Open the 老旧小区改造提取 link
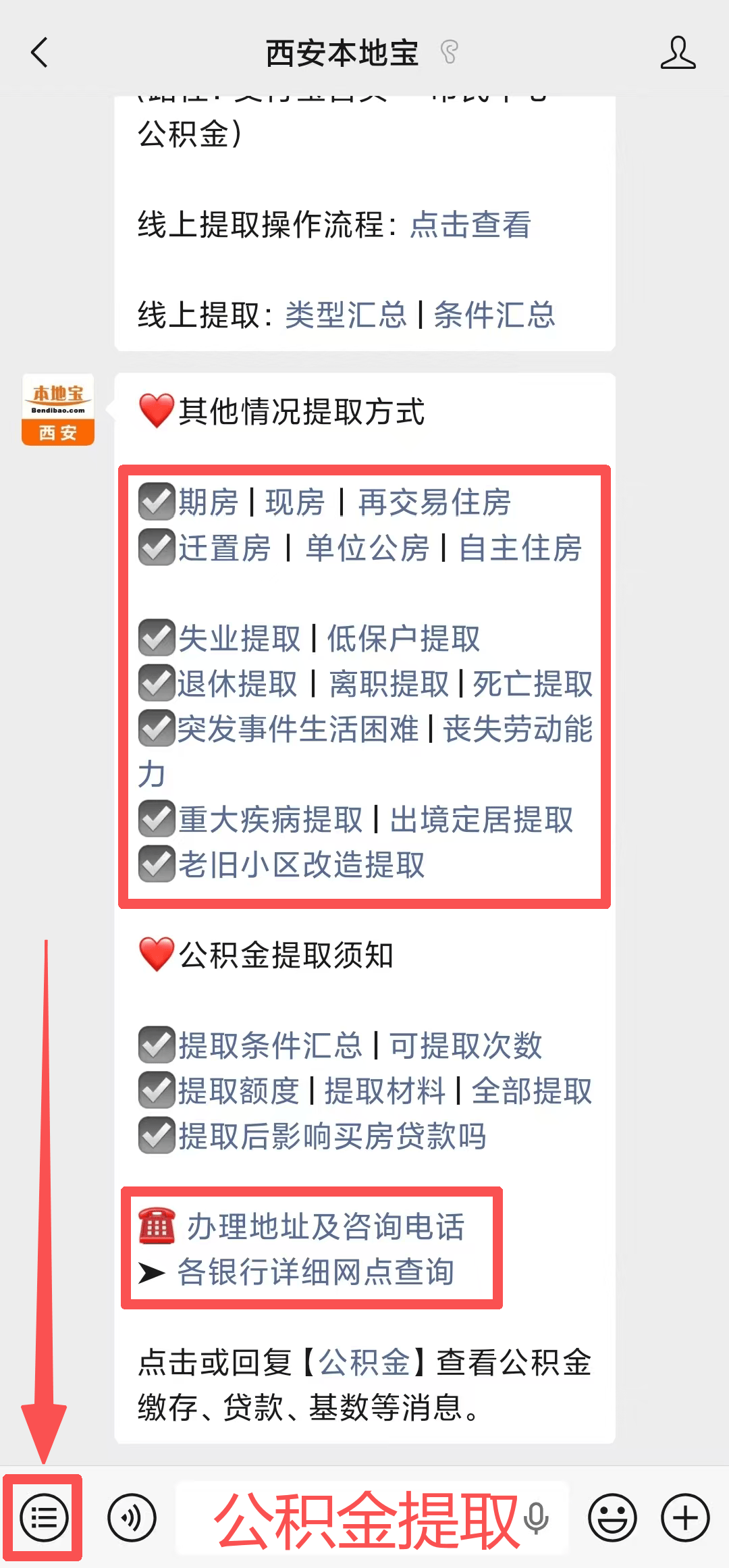Image resolution: width=729 pixels, height=1568 pixels. pos(301,865)
